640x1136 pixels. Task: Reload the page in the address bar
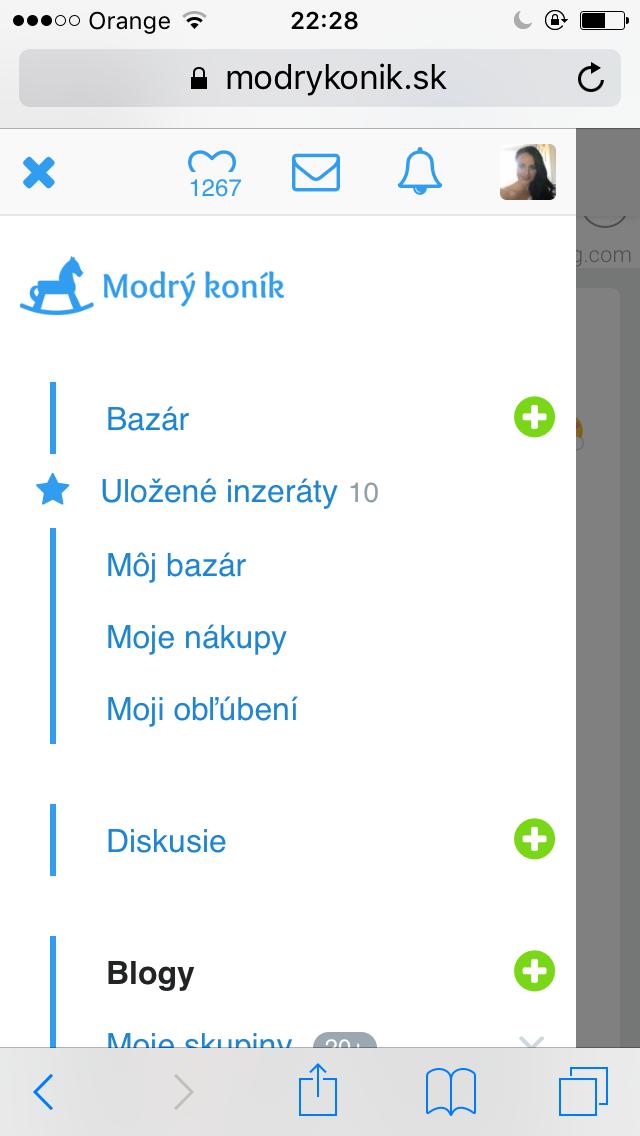point(591,78)
